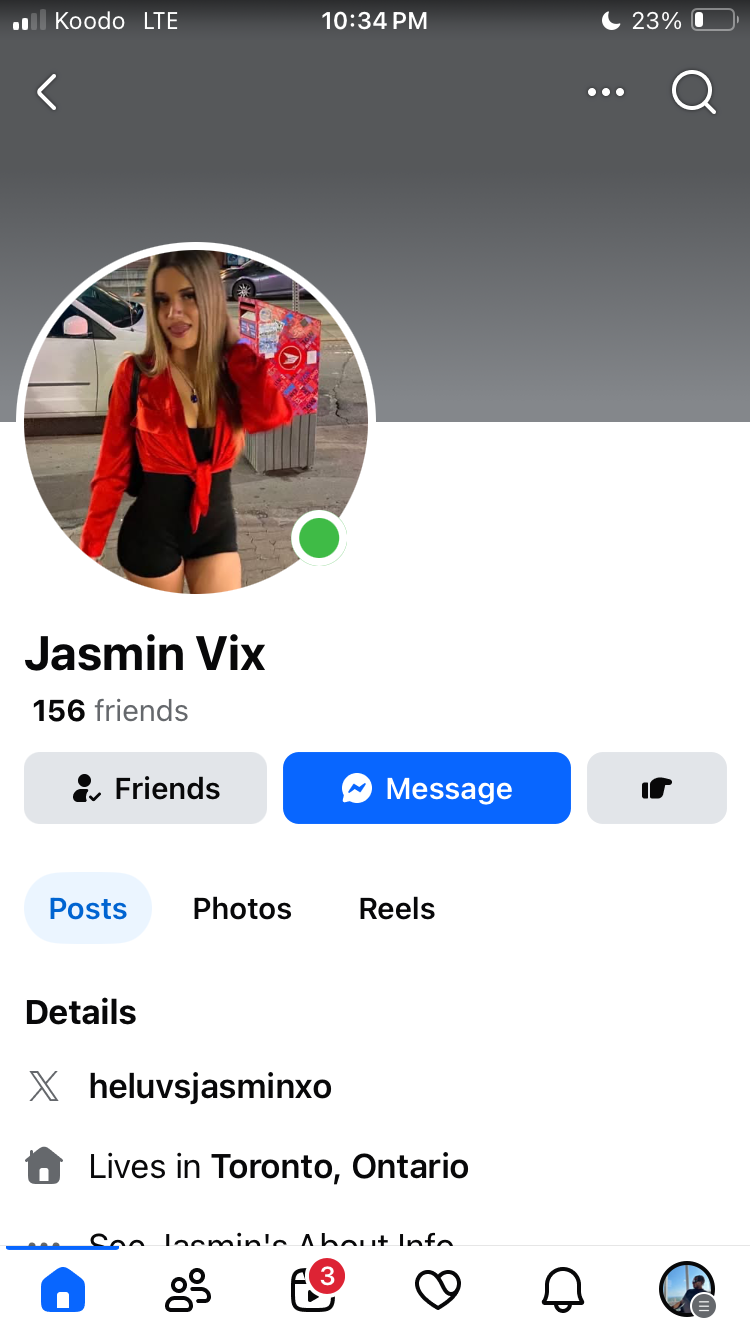Go to the Home feed tab

pyautogui.click(x=63, y=1290)
